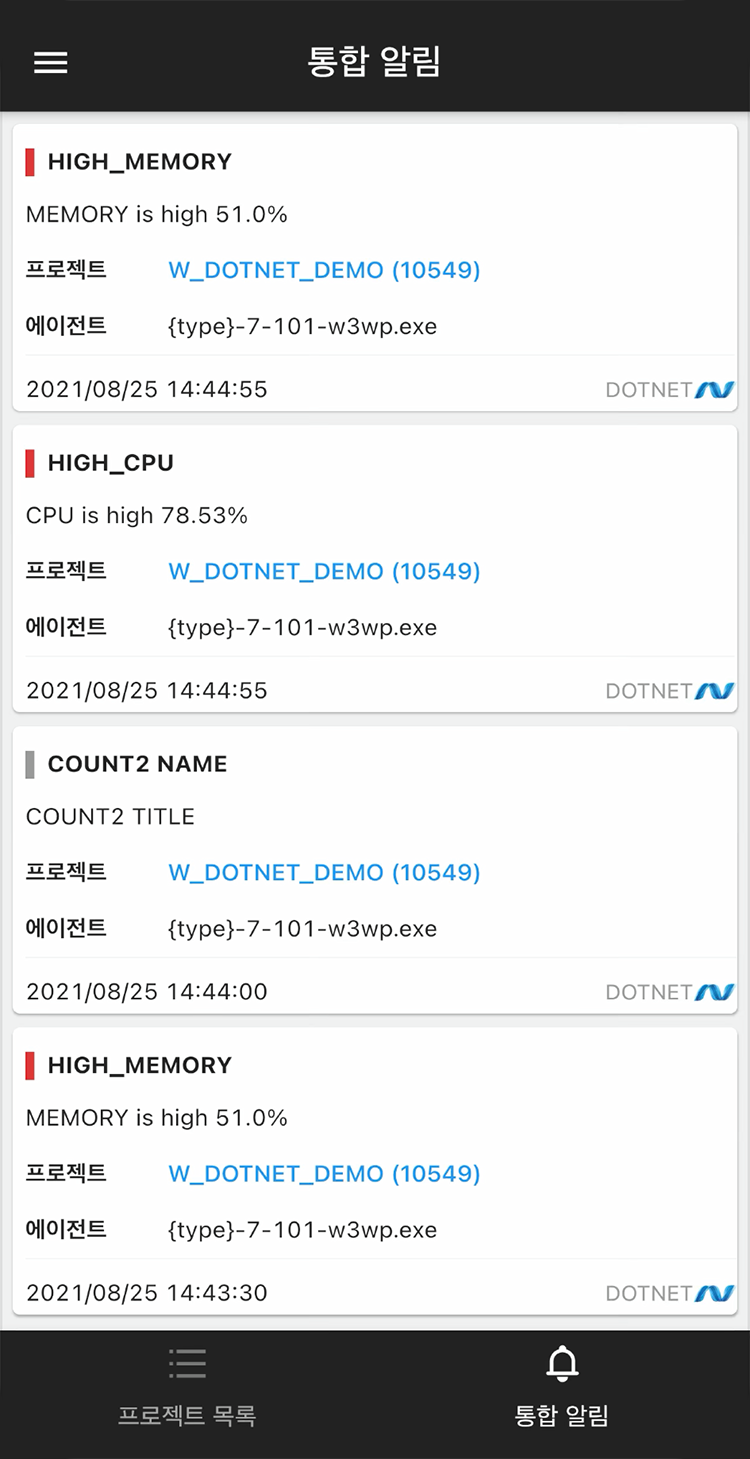The image size is (750, 1459).
Task: Follow the W_DOTNET_DEMO link in the COUNT2 NAME card
Action: 324,872
